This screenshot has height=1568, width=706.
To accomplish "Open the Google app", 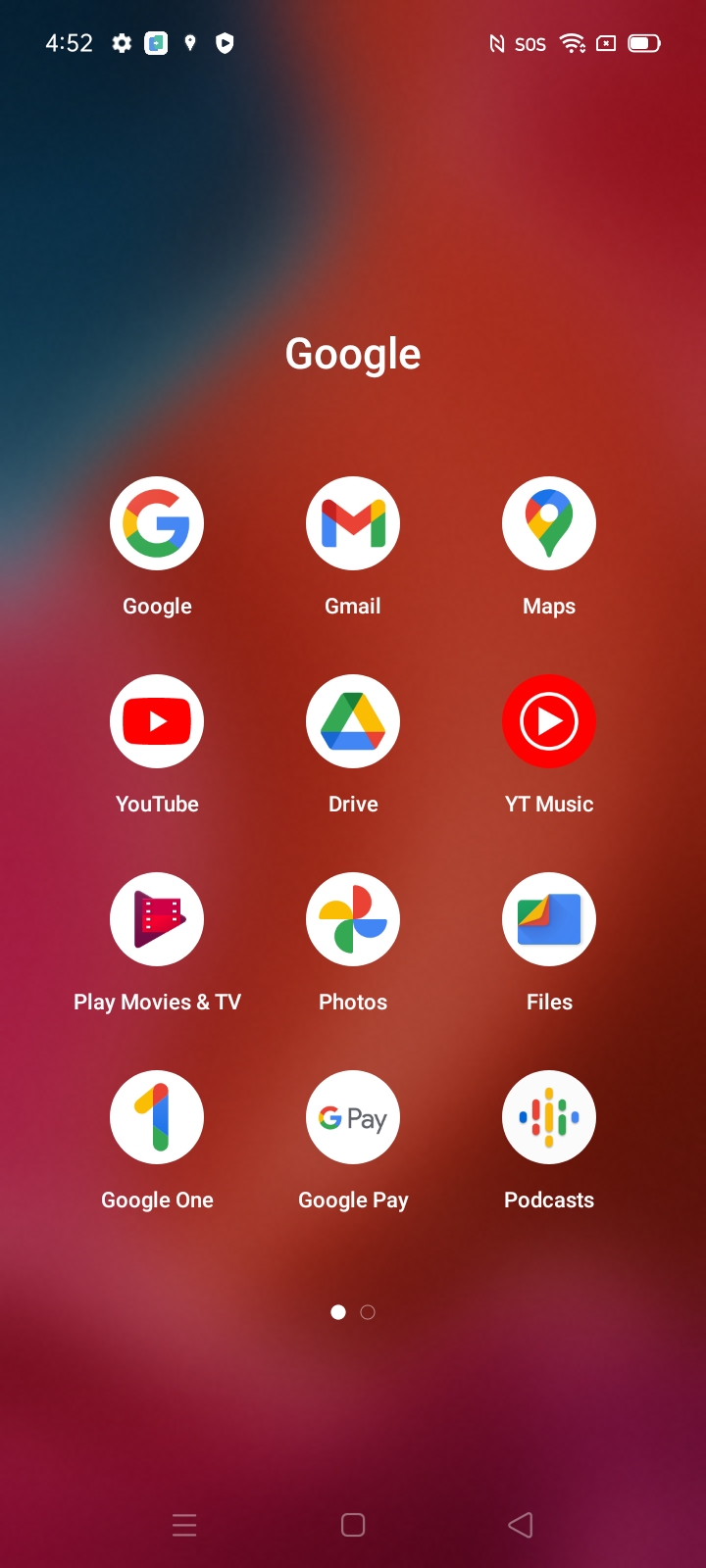I will (x=157, y=523).
